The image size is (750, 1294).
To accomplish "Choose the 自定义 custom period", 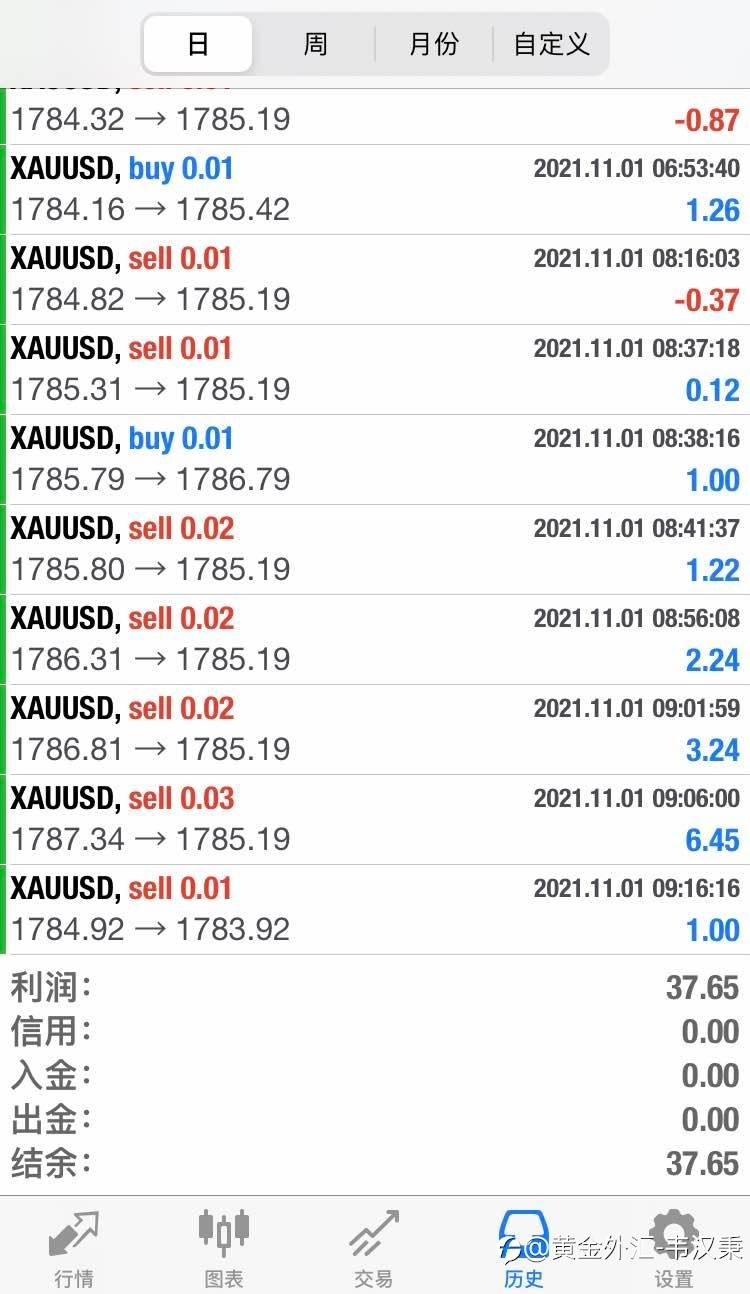I will tap(551, 44).
